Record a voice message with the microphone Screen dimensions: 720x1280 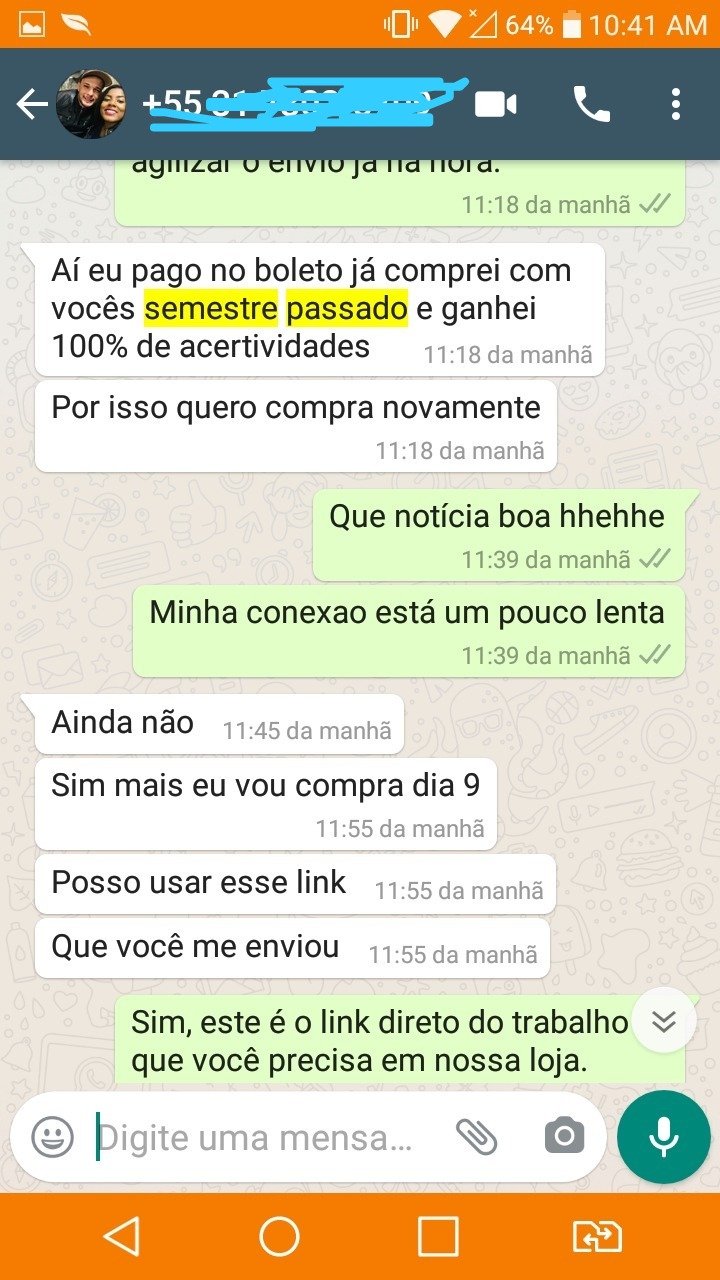tap(663, 1137)
